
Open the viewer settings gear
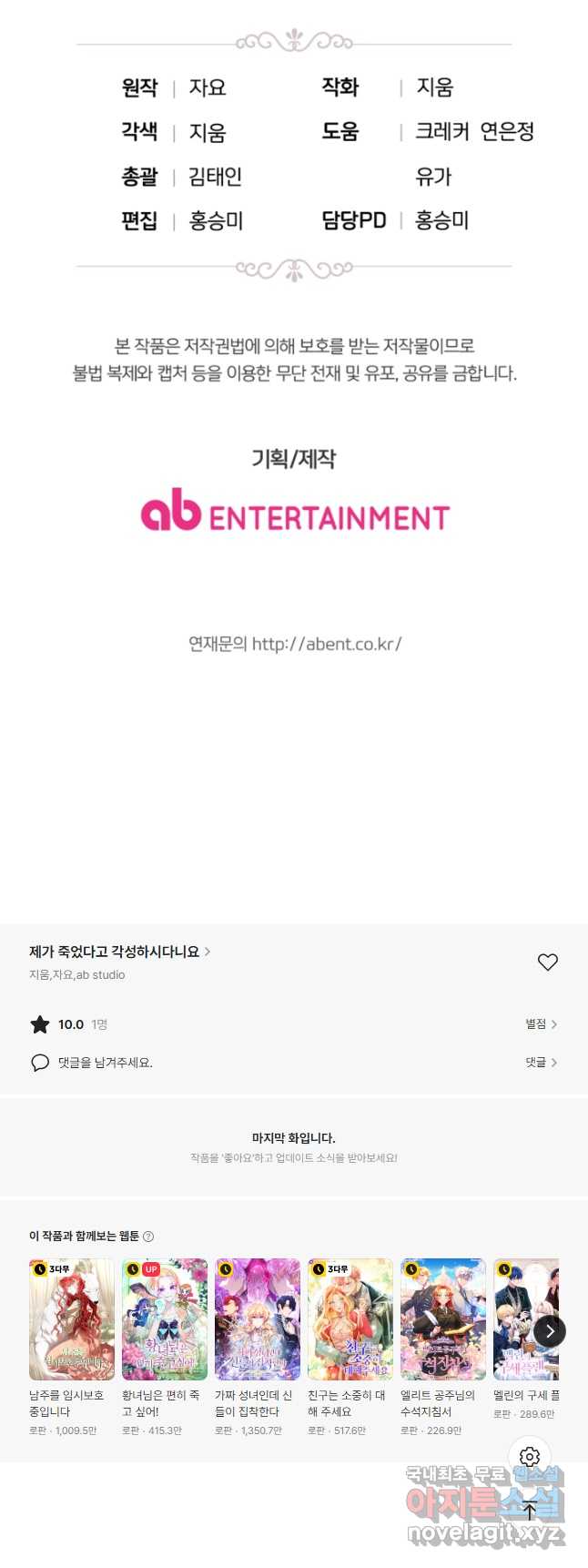[530, 1457]
